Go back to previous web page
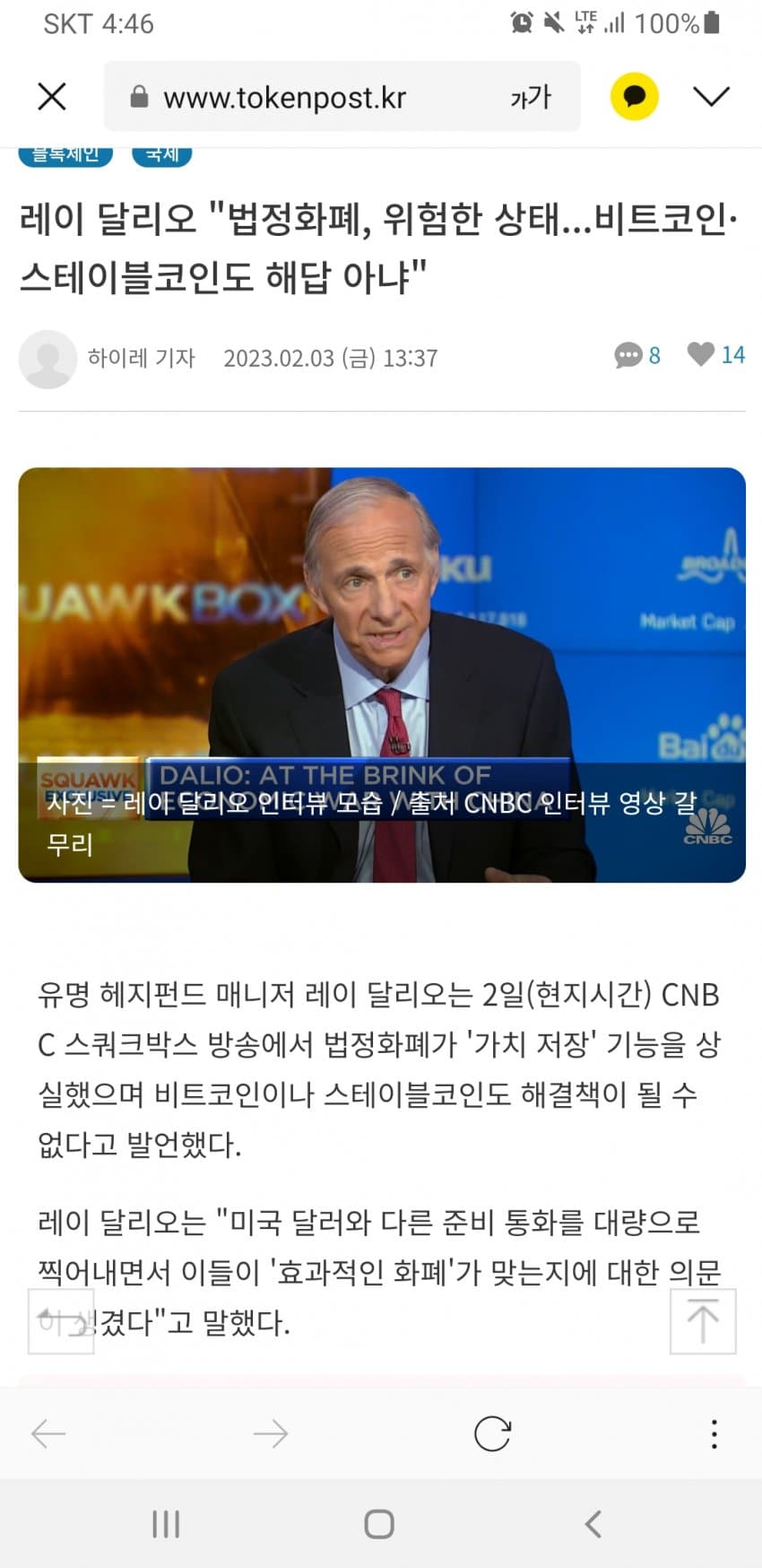Viewport: 762px width, 1568px height. pos(48,1434)
